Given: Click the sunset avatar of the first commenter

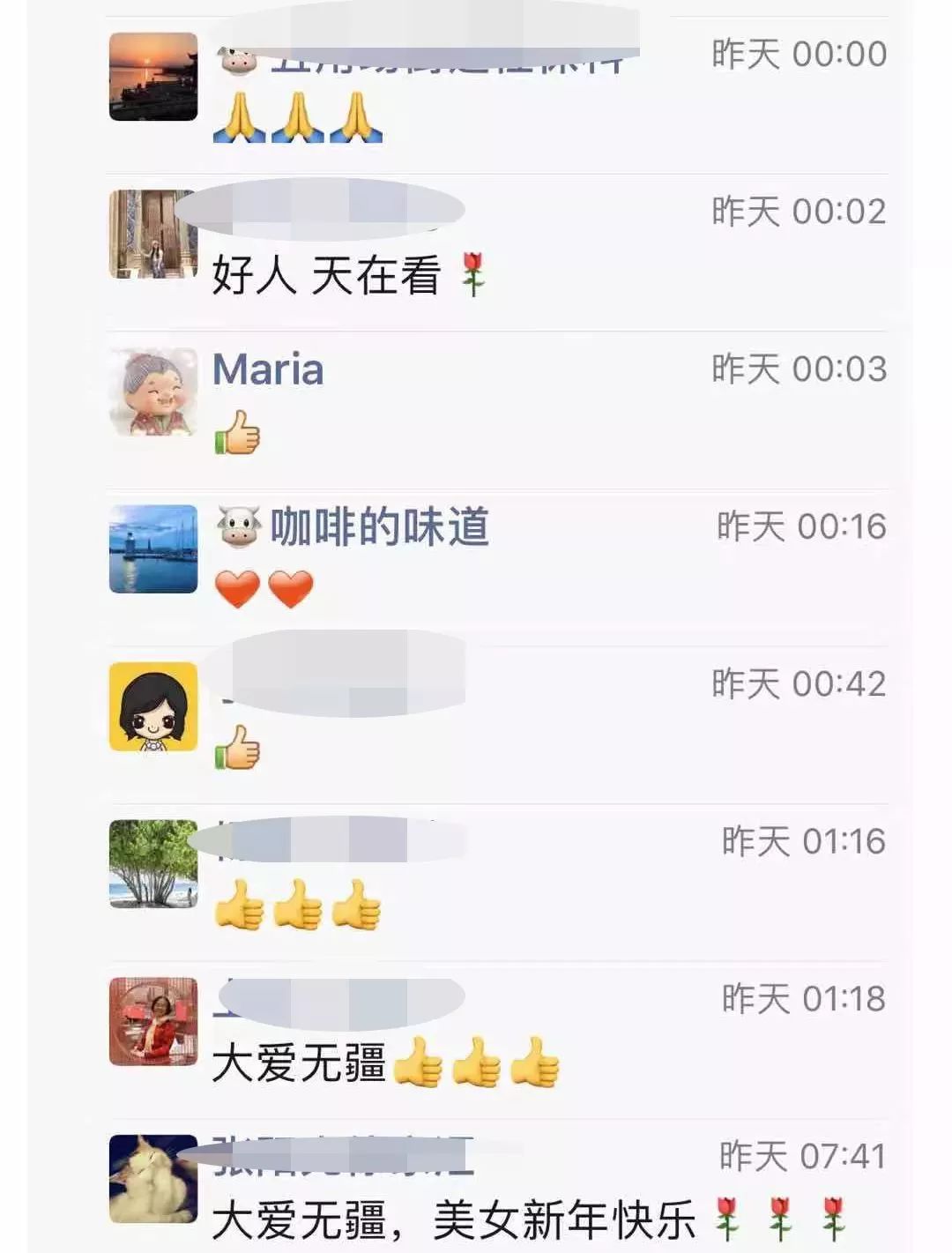Looking at the screenshot, I should point(152,75).
